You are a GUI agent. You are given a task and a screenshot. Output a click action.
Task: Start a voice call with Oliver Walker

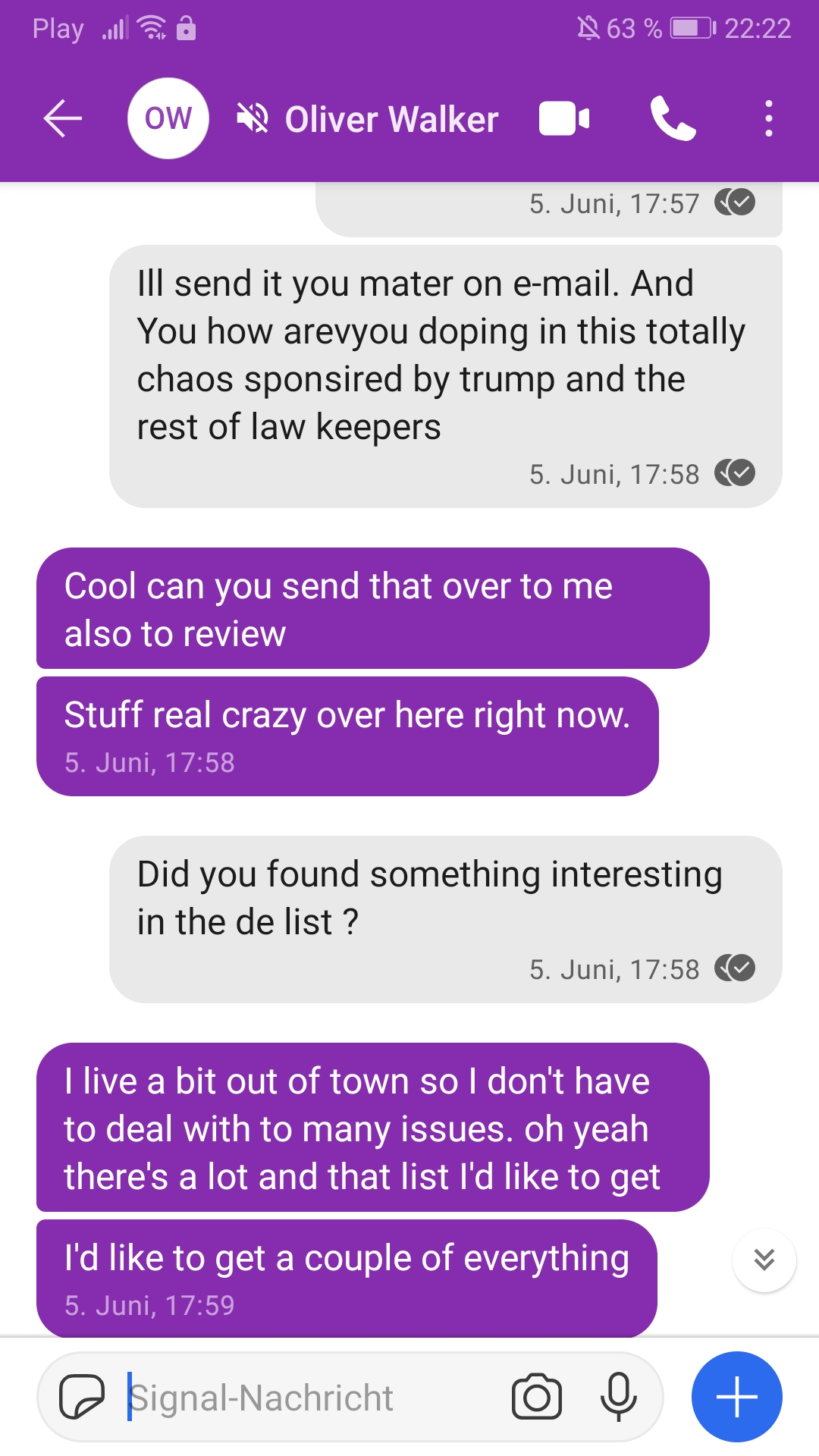[x=673, y=119]
